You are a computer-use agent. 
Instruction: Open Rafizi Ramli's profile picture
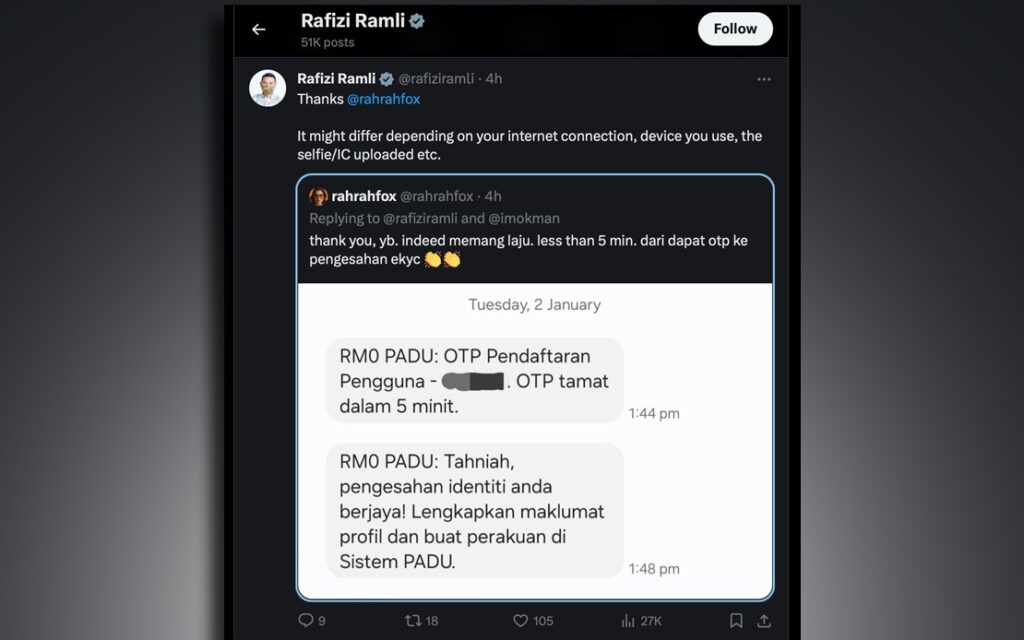267,88
